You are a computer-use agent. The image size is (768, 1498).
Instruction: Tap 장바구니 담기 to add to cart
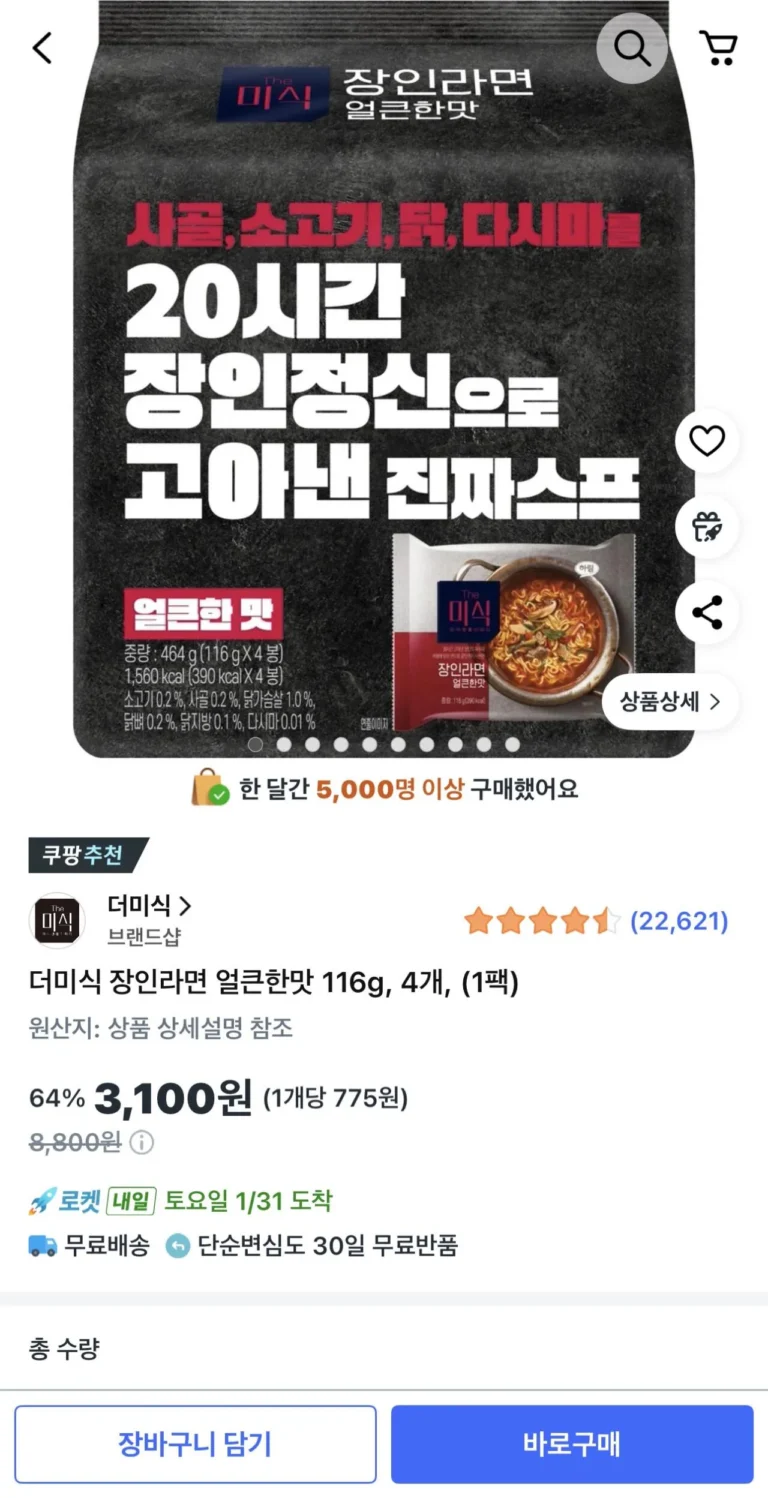tap(195, 1444)
